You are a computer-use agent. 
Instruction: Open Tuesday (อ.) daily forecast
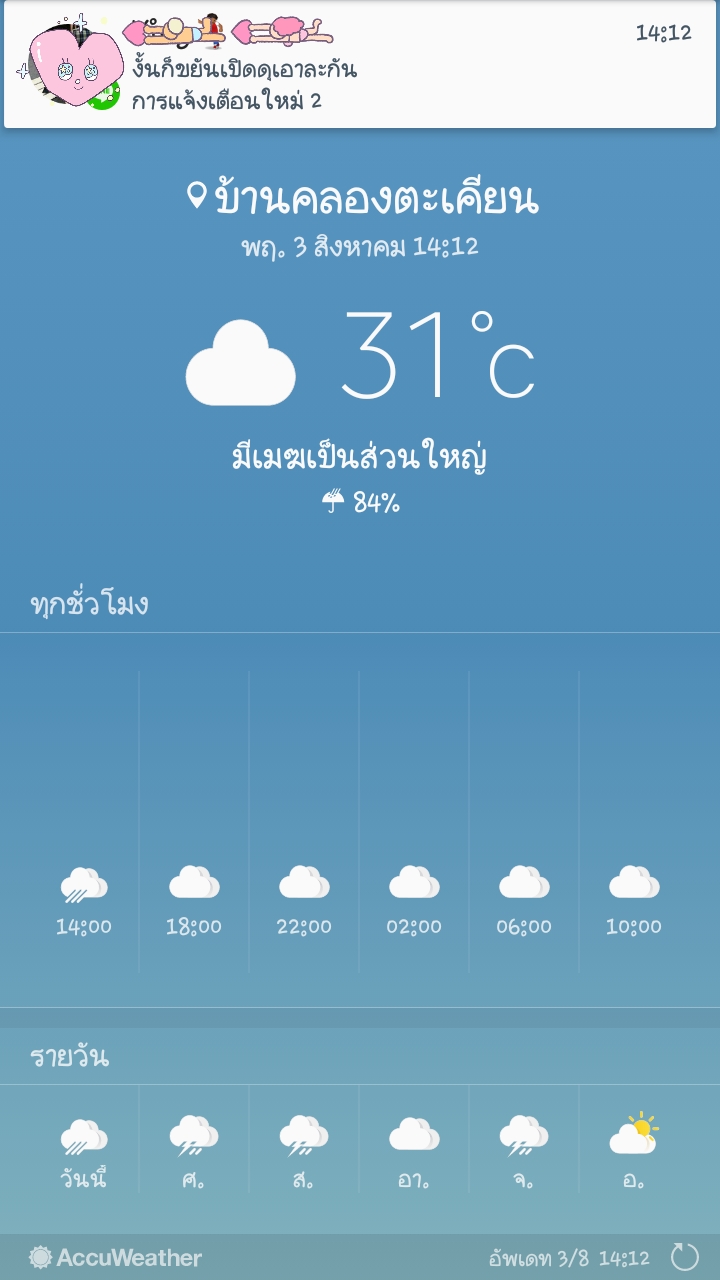tap(633, 1152)
